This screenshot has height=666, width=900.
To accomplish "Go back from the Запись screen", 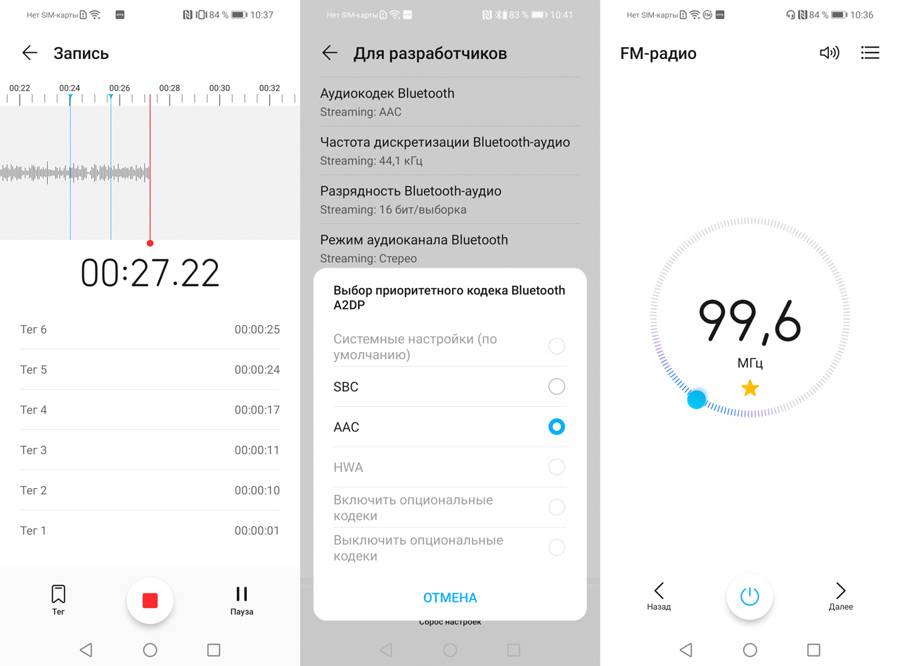I will [x=30, y=53].
